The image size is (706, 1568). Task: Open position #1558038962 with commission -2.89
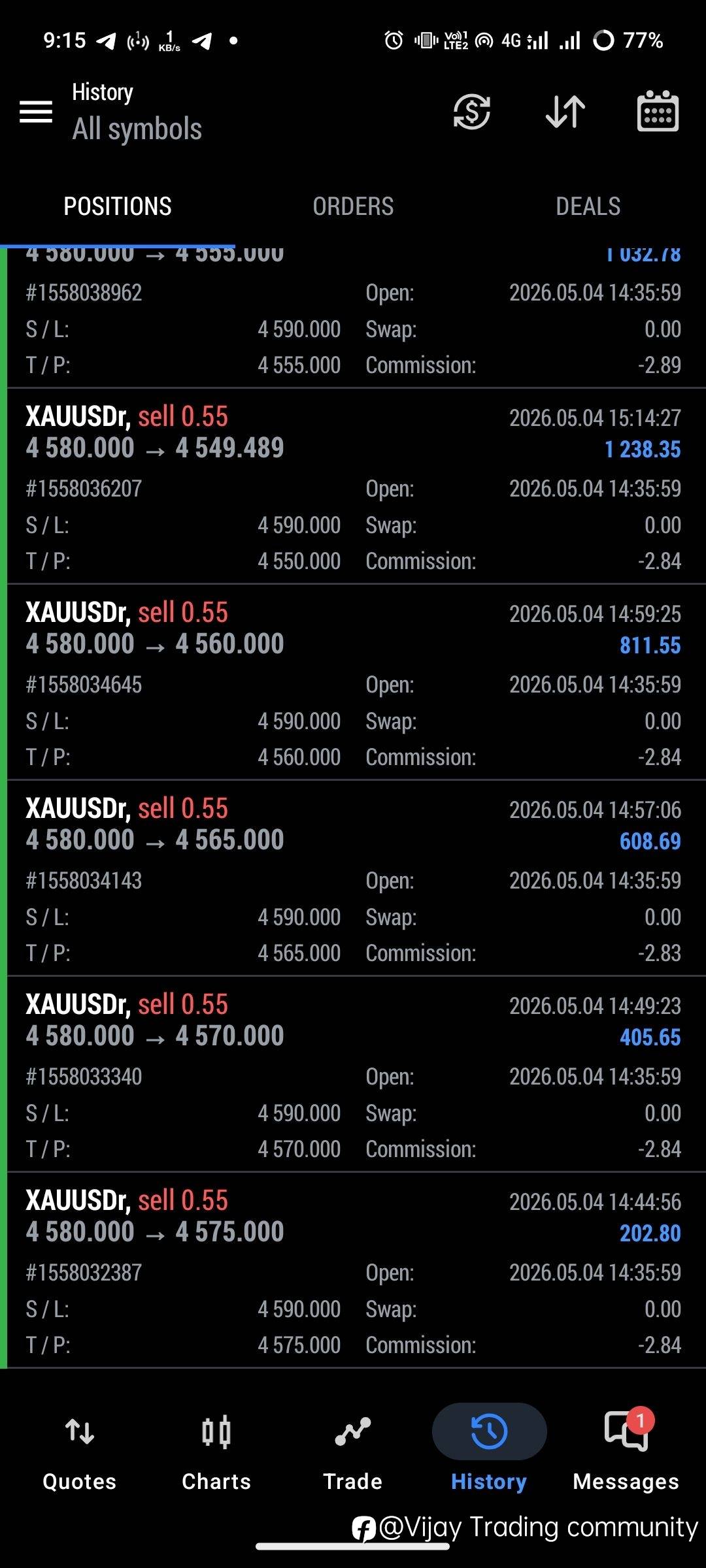click(x=356, y=317)
